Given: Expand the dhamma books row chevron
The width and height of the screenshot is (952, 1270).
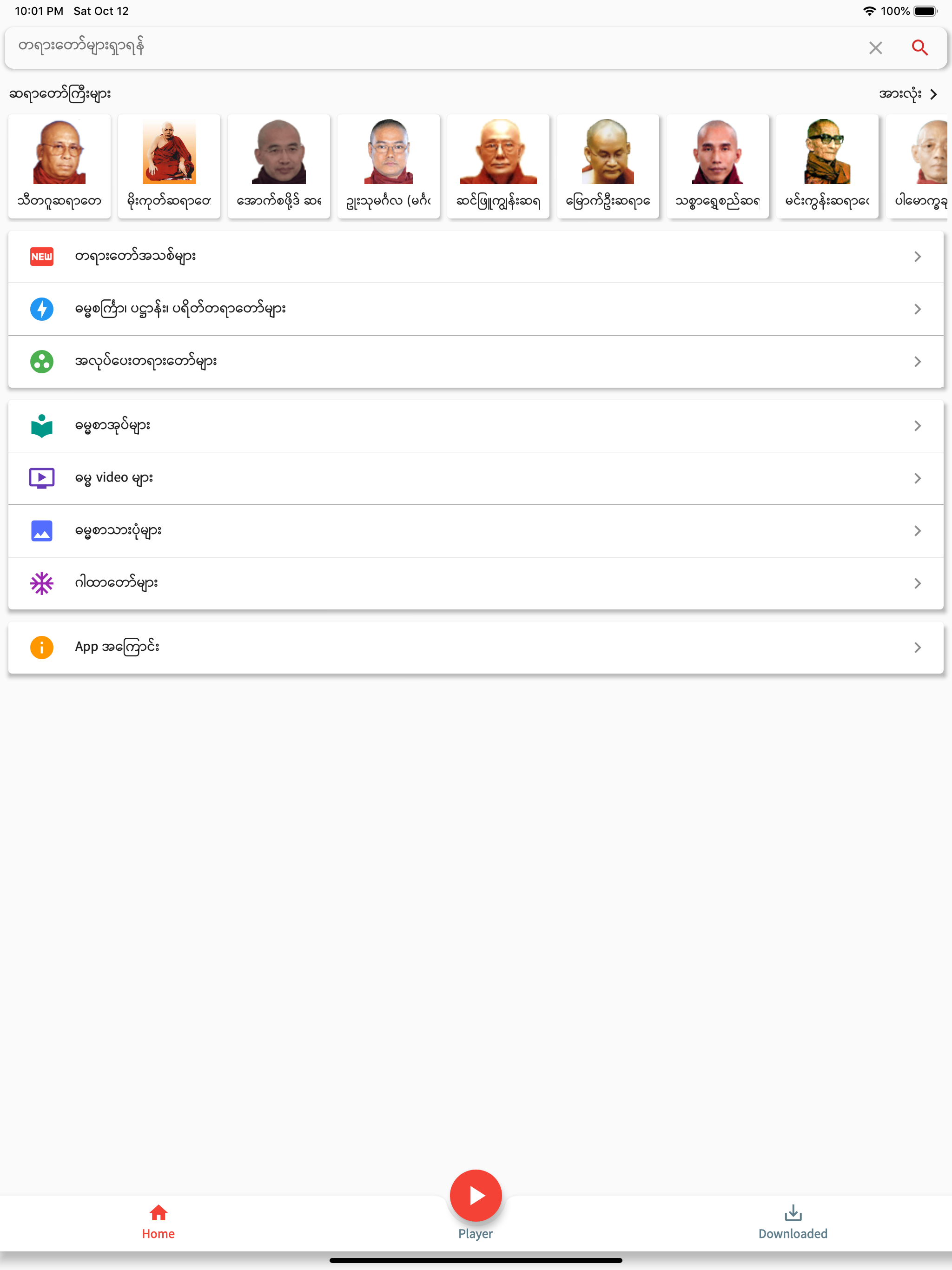Looking at the screenshot, I should coord(917,425).
